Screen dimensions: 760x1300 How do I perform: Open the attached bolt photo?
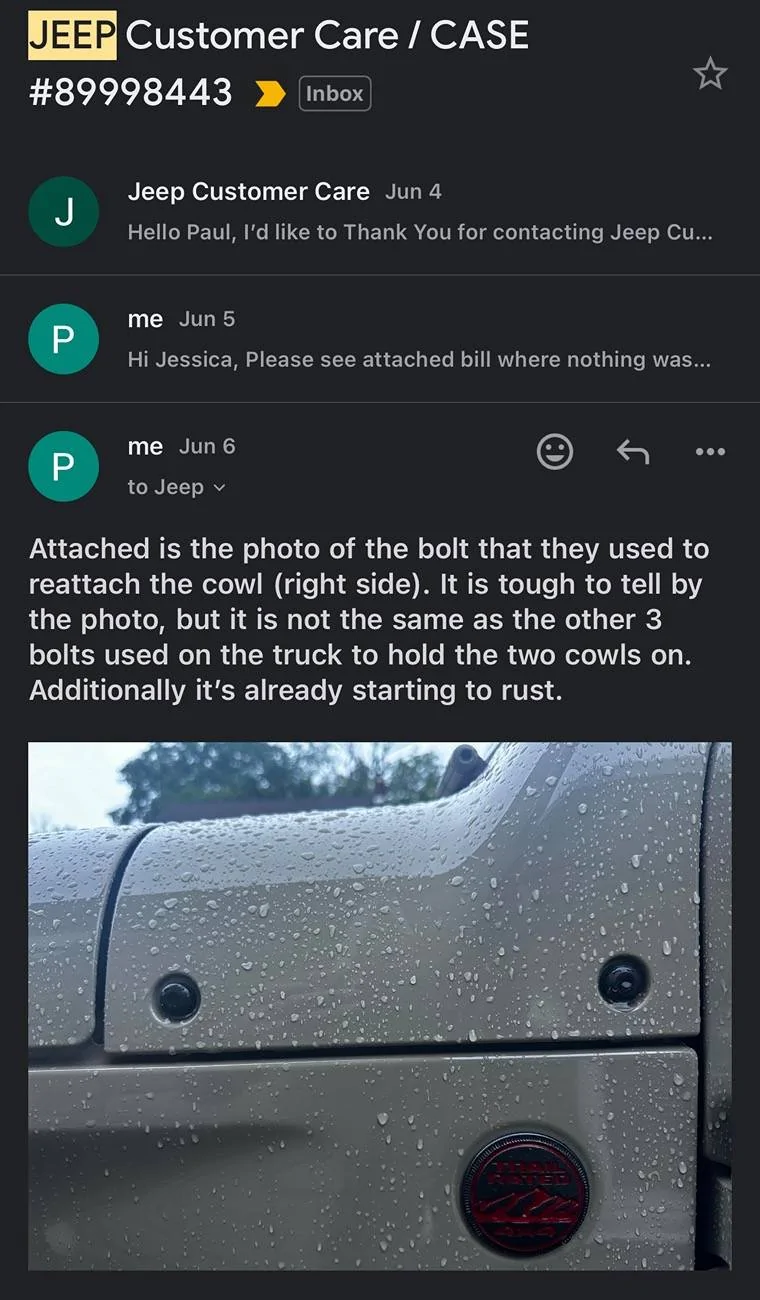coord(380,1005)
